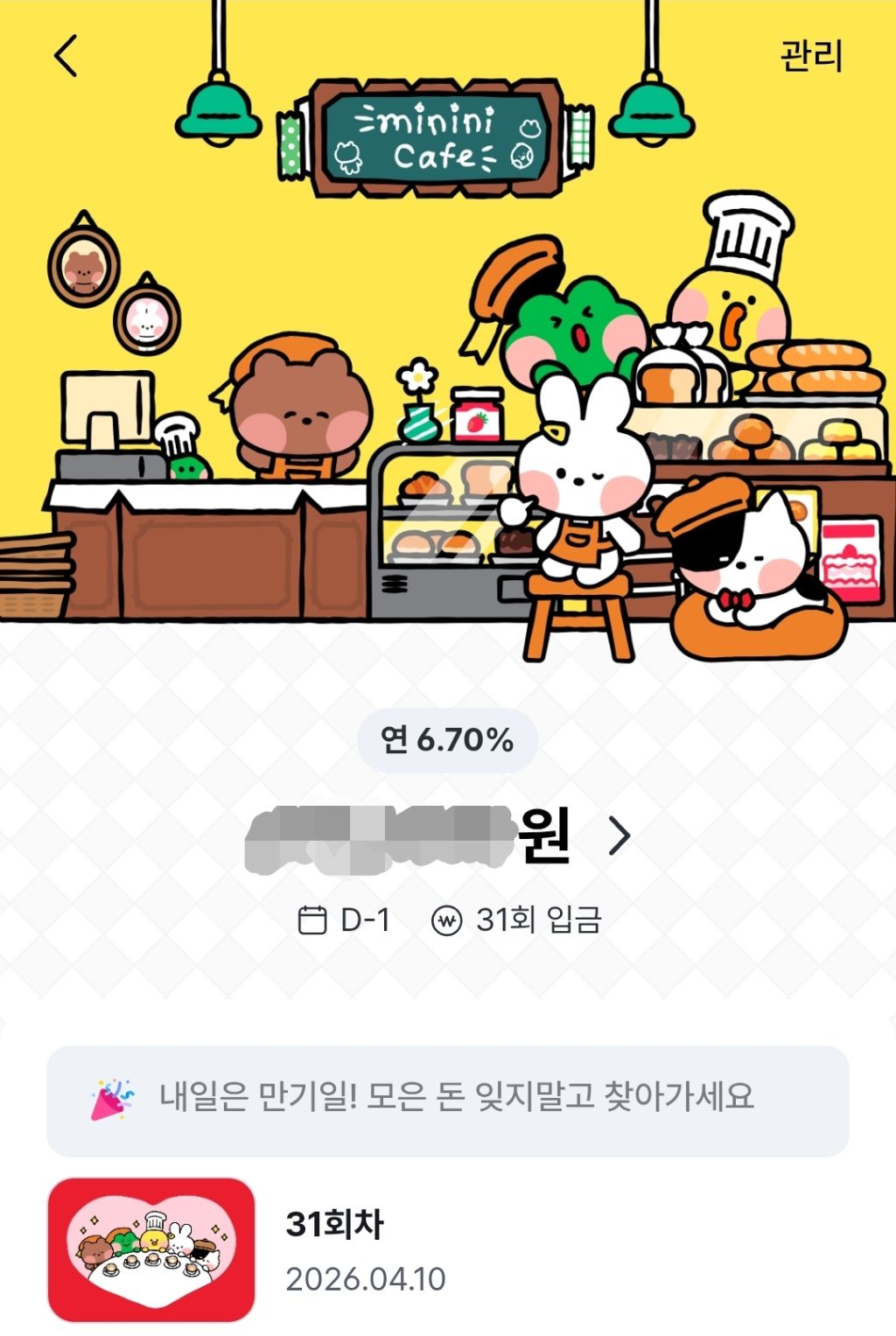This screenshot has height=1336, width=896.
Task: Go back using the top-left arrow
Action: (66, 56)
